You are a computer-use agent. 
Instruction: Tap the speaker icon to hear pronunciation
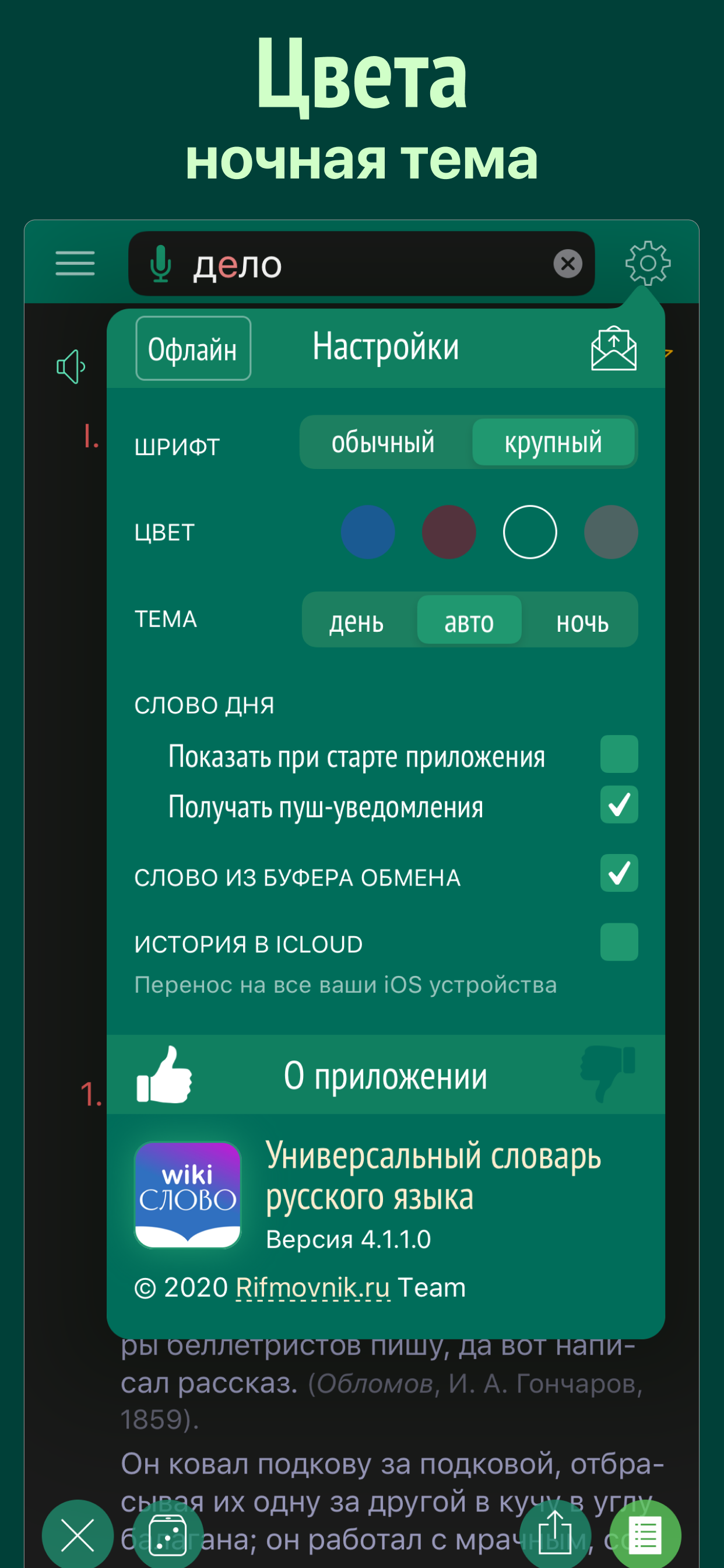pyautogui.click(x=69, y=366)
